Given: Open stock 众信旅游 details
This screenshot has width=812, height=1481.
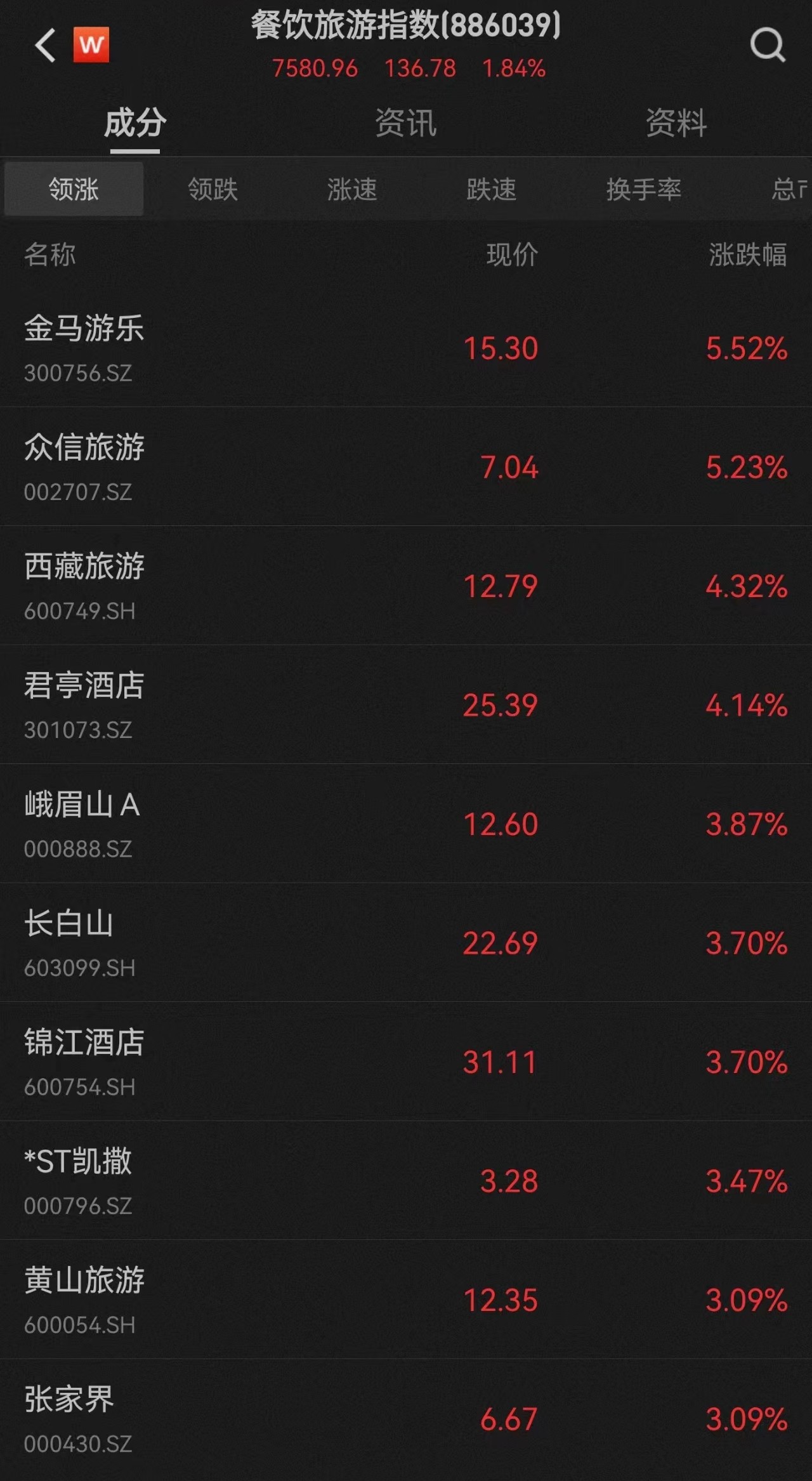Looking at the screenshot, I should [406, 468].
